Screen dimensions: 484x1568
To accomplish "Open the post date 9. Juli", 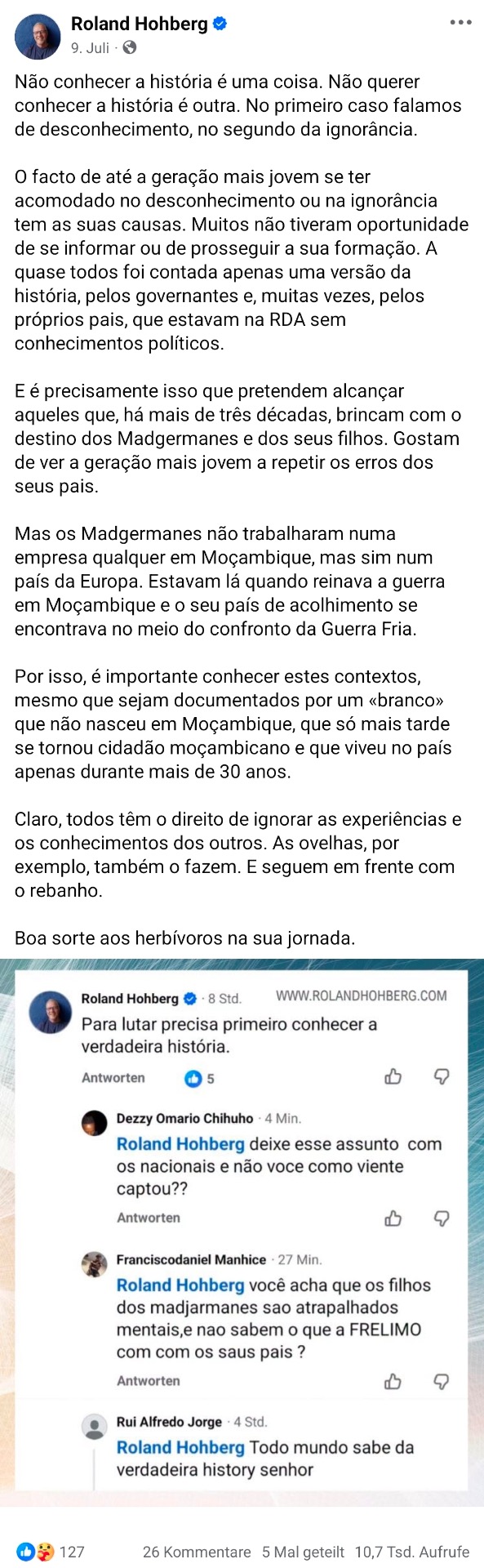I will click(x=90, y=48).
